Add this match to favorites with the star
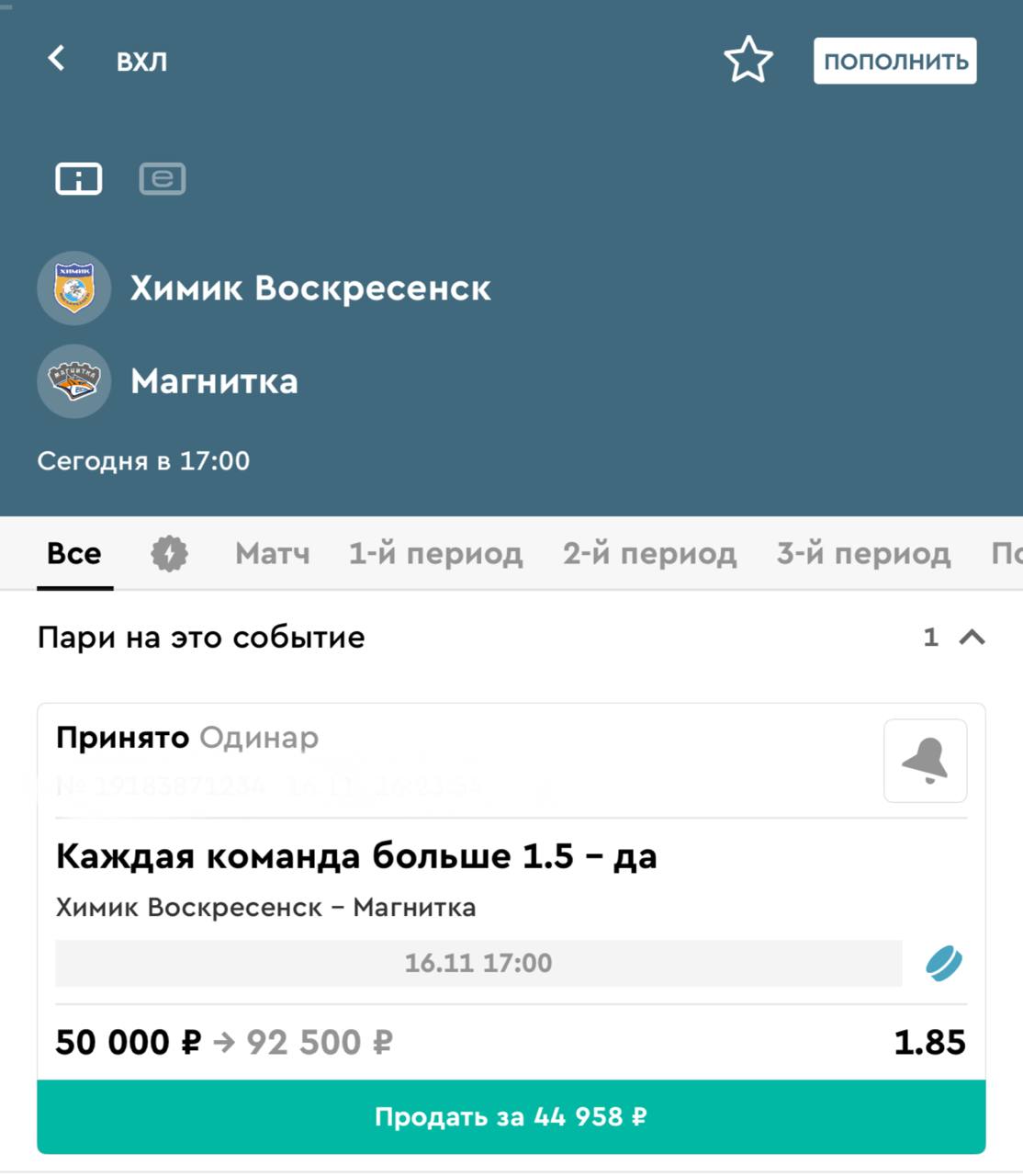 (x=748, y=60)
